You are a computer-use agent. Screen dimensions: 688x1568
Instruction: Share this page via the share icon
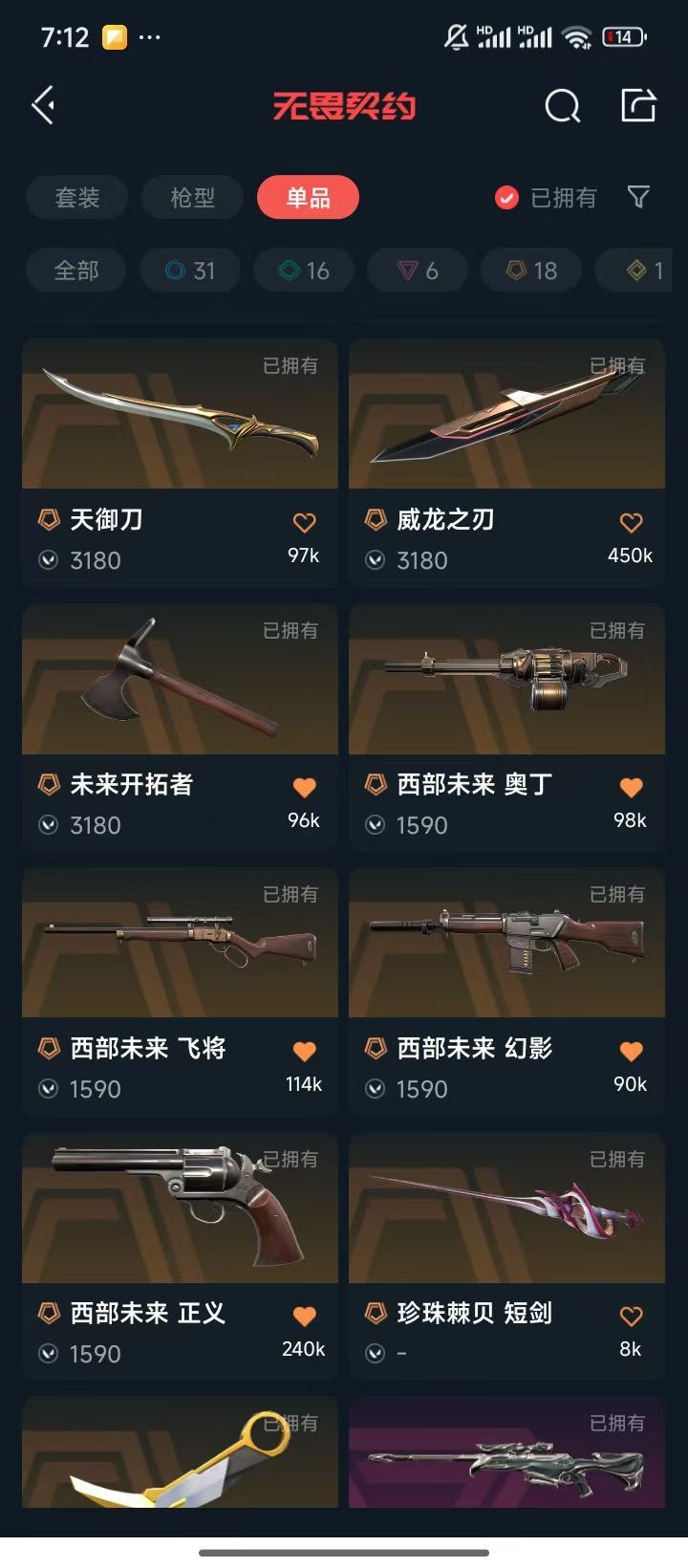tap(638, 105)
